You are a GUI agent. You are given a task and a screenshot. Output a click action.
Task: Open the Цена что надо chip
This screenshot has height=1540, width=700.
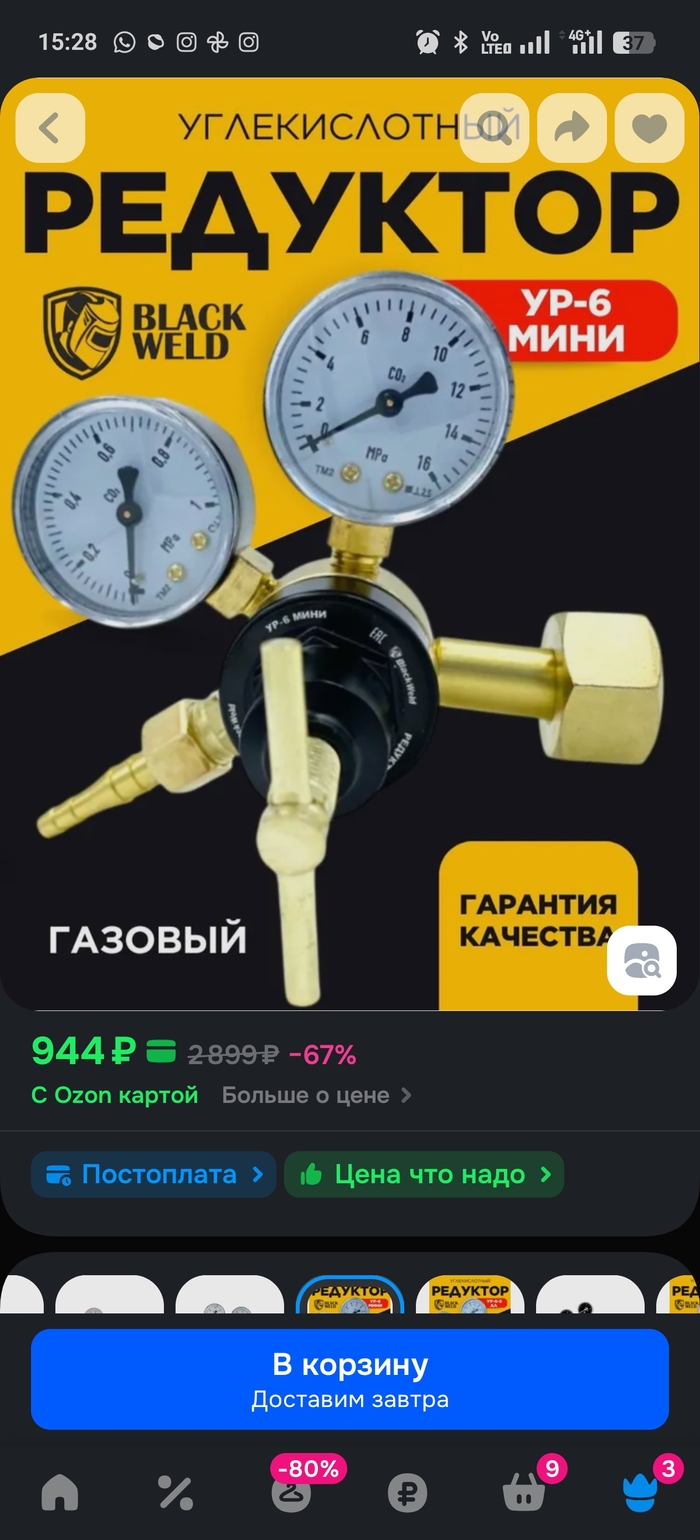point(424,1174)
